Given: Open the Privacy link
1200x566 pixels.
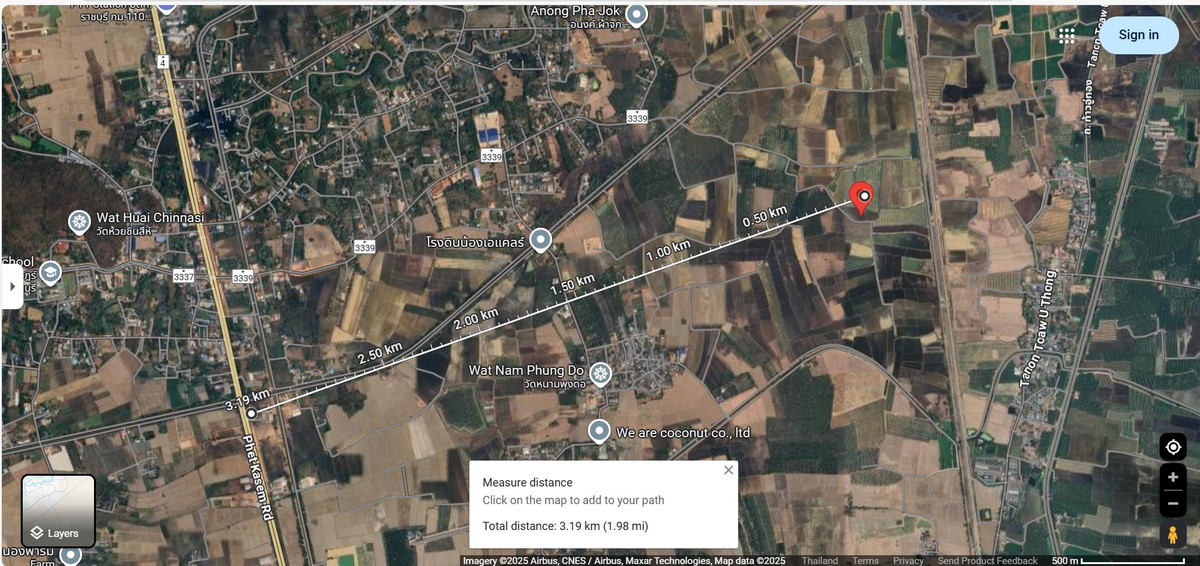Looking at the screenshot, I should [x=908, y=561].
